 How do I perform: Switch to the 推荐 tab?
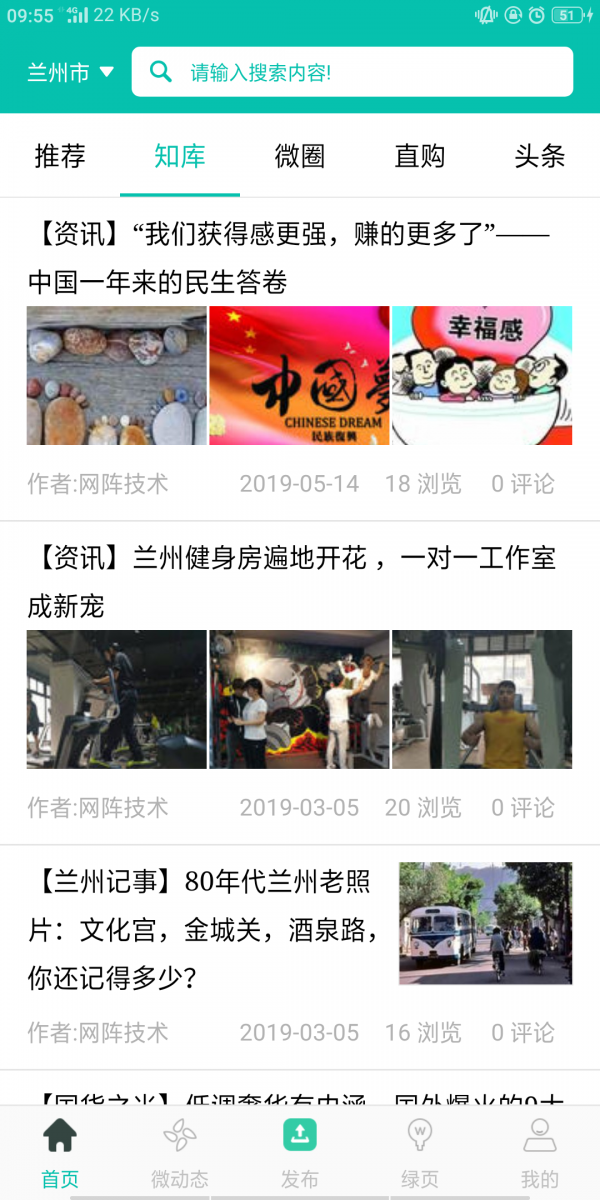[x=60, y=156]
